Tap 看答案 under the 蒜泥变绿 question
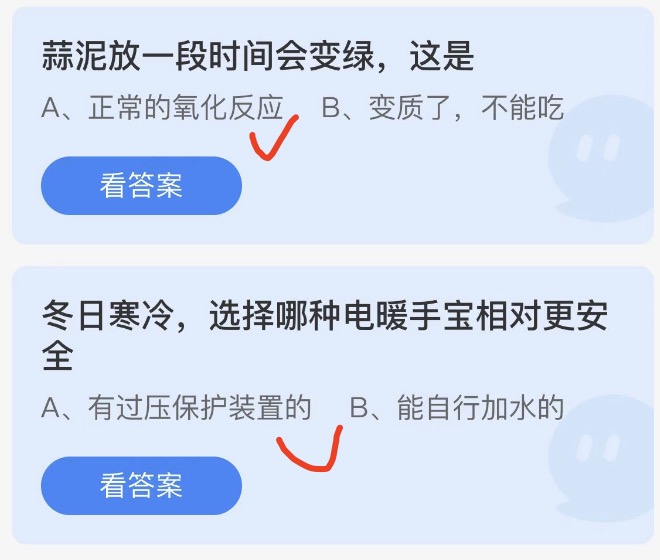Screen dimensions: 660x560 click(141, 186)
